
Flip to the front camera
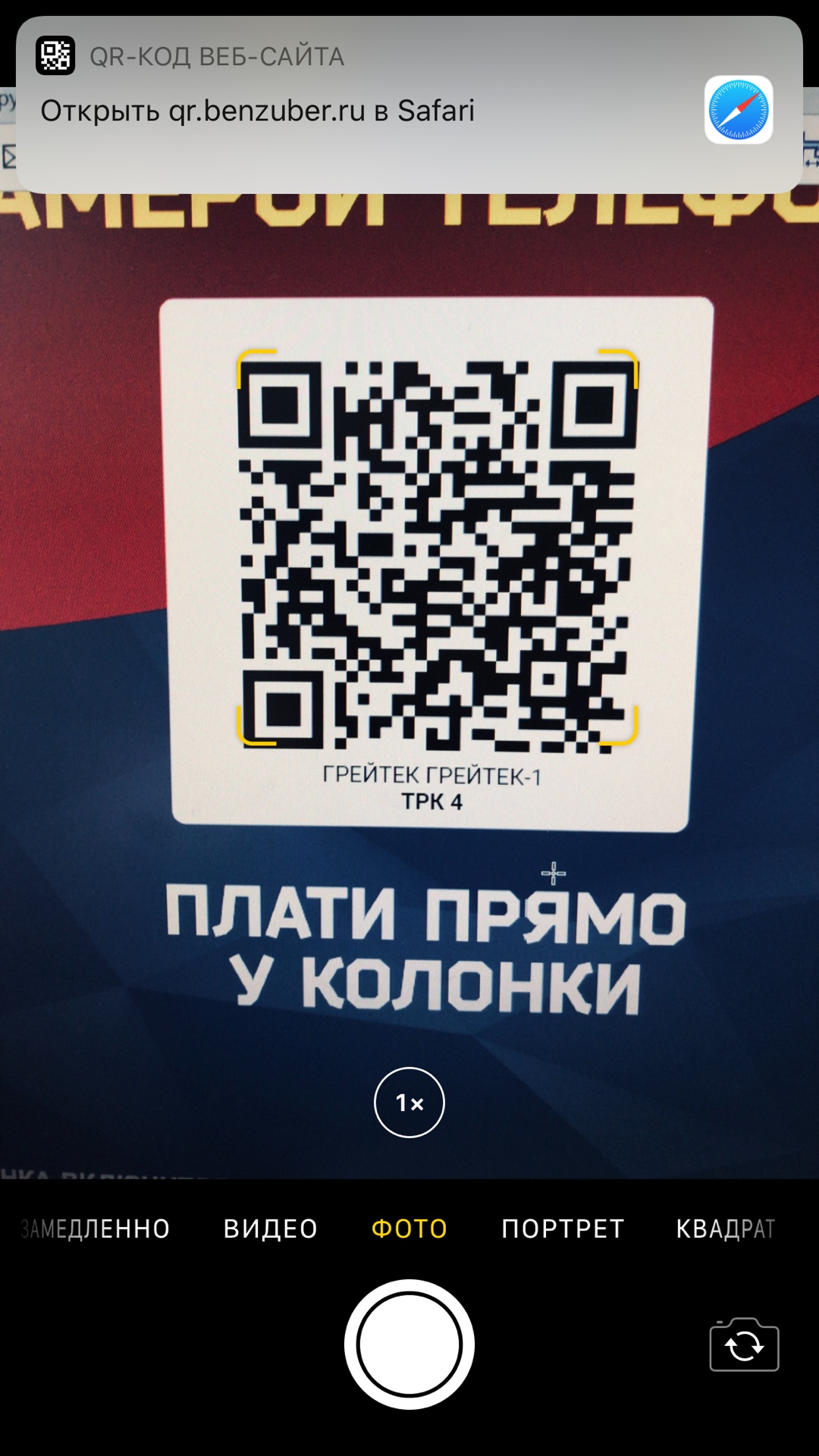pyautogui.click(x=744, y=1345)
